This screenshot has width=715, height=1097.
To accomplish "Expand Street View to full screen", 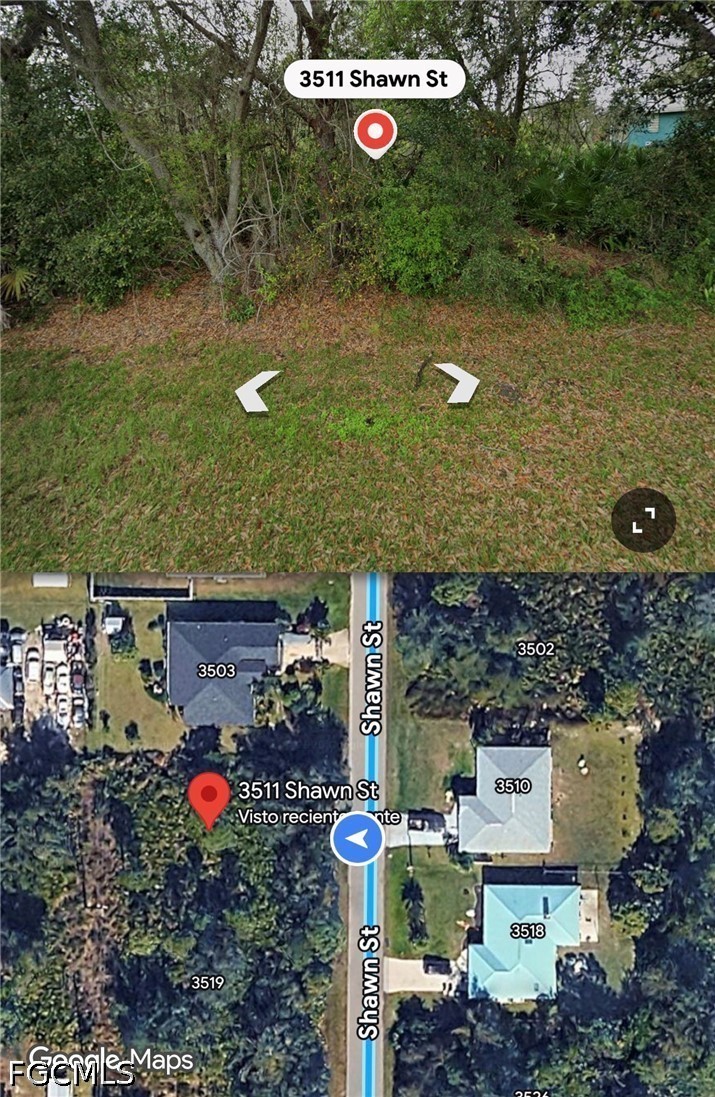I will [x=643, y=520].
